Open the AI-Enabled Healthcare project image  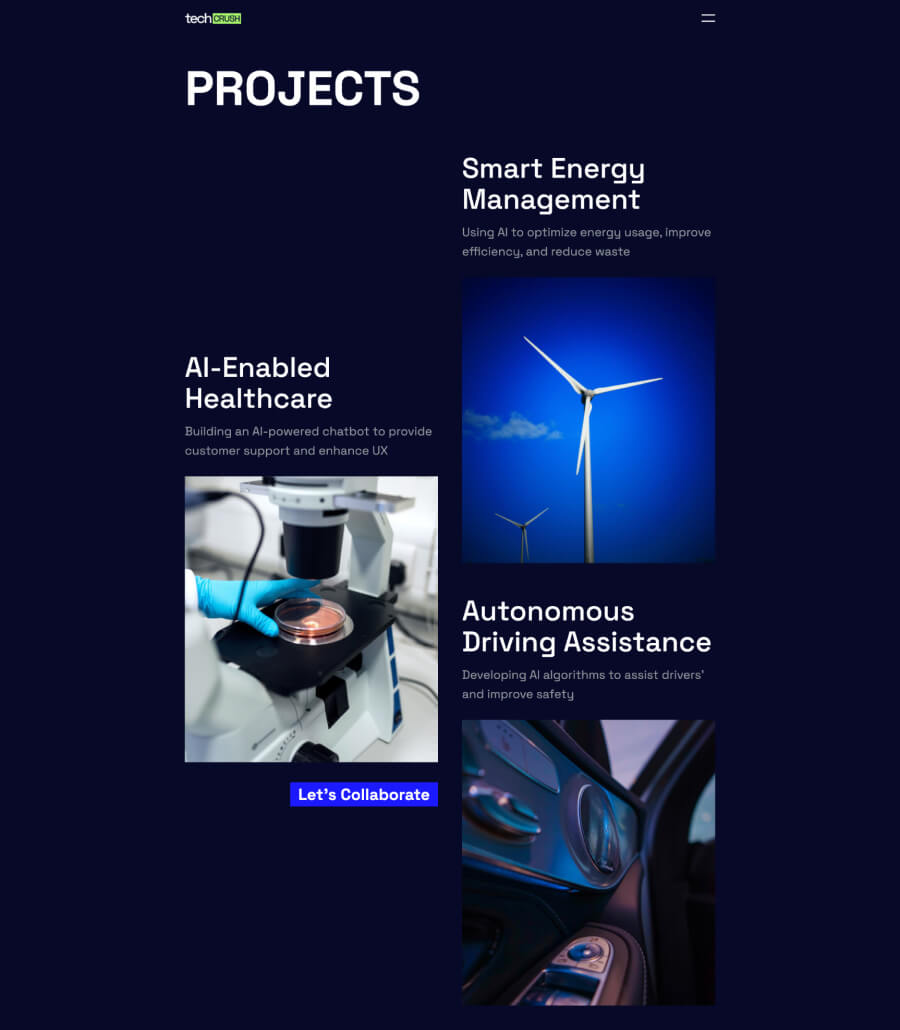311,619
